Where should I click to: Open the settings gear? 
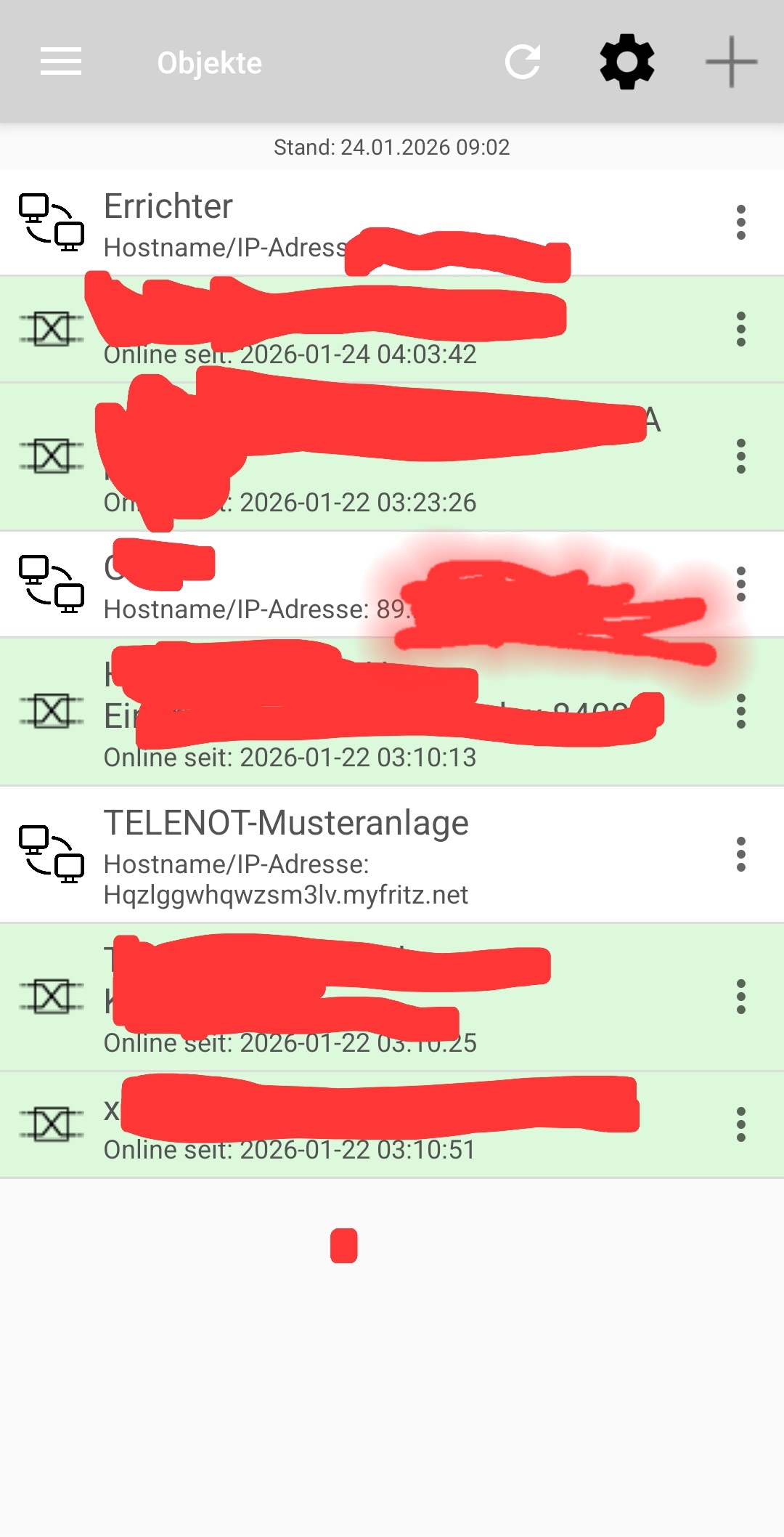(627, 62)
